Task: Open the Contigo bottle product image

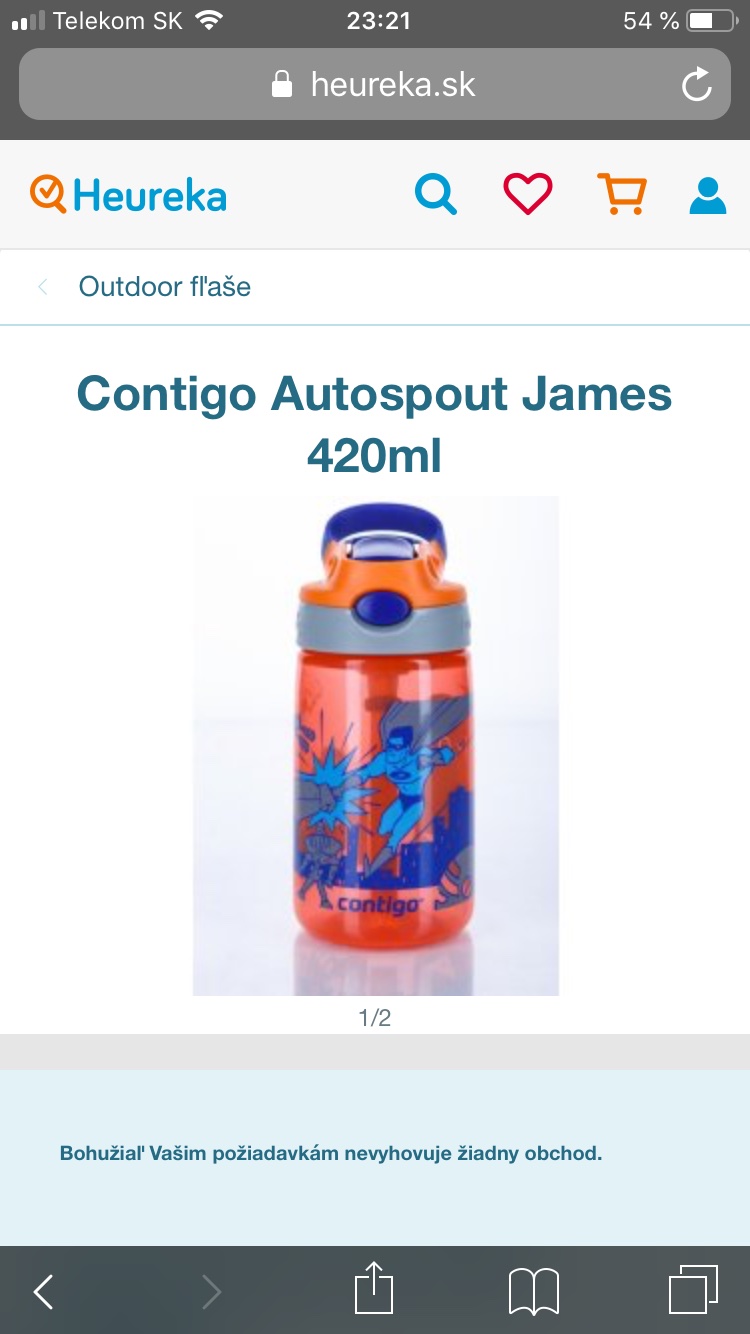Action: tap(375, 745)
